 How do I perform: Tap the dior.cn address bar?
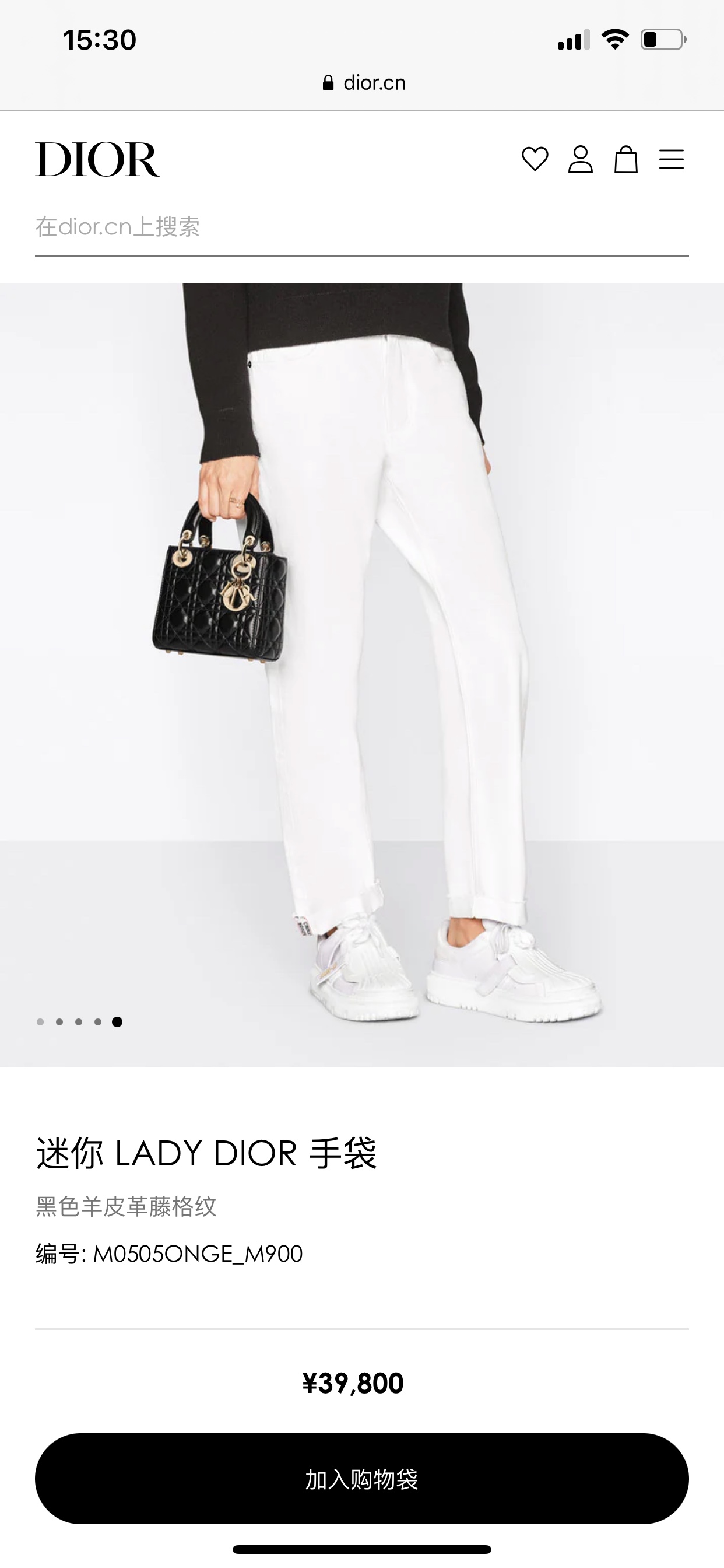click(x=364, y=83)
